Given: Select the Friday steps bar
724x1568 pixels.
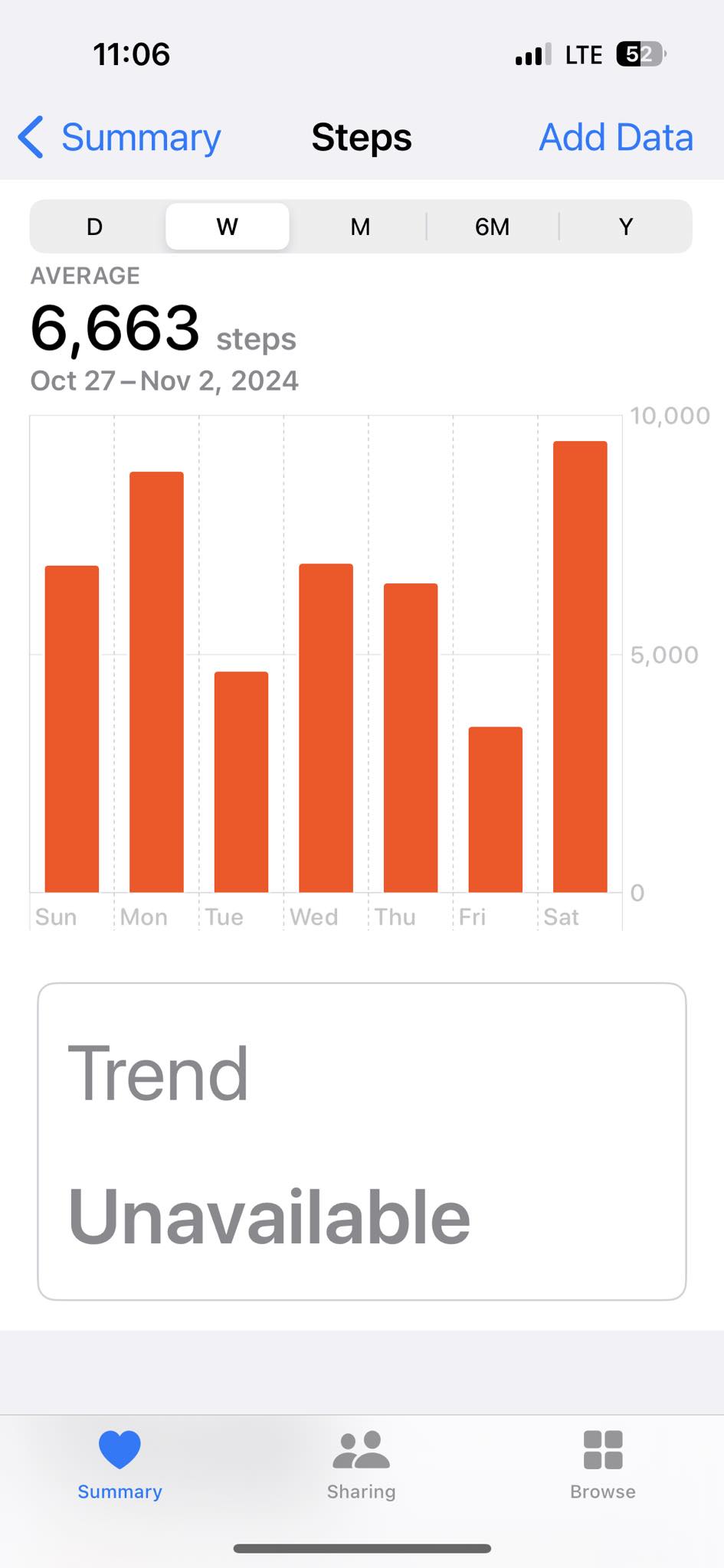Looking at the screenshot, I should click(496, 809).
